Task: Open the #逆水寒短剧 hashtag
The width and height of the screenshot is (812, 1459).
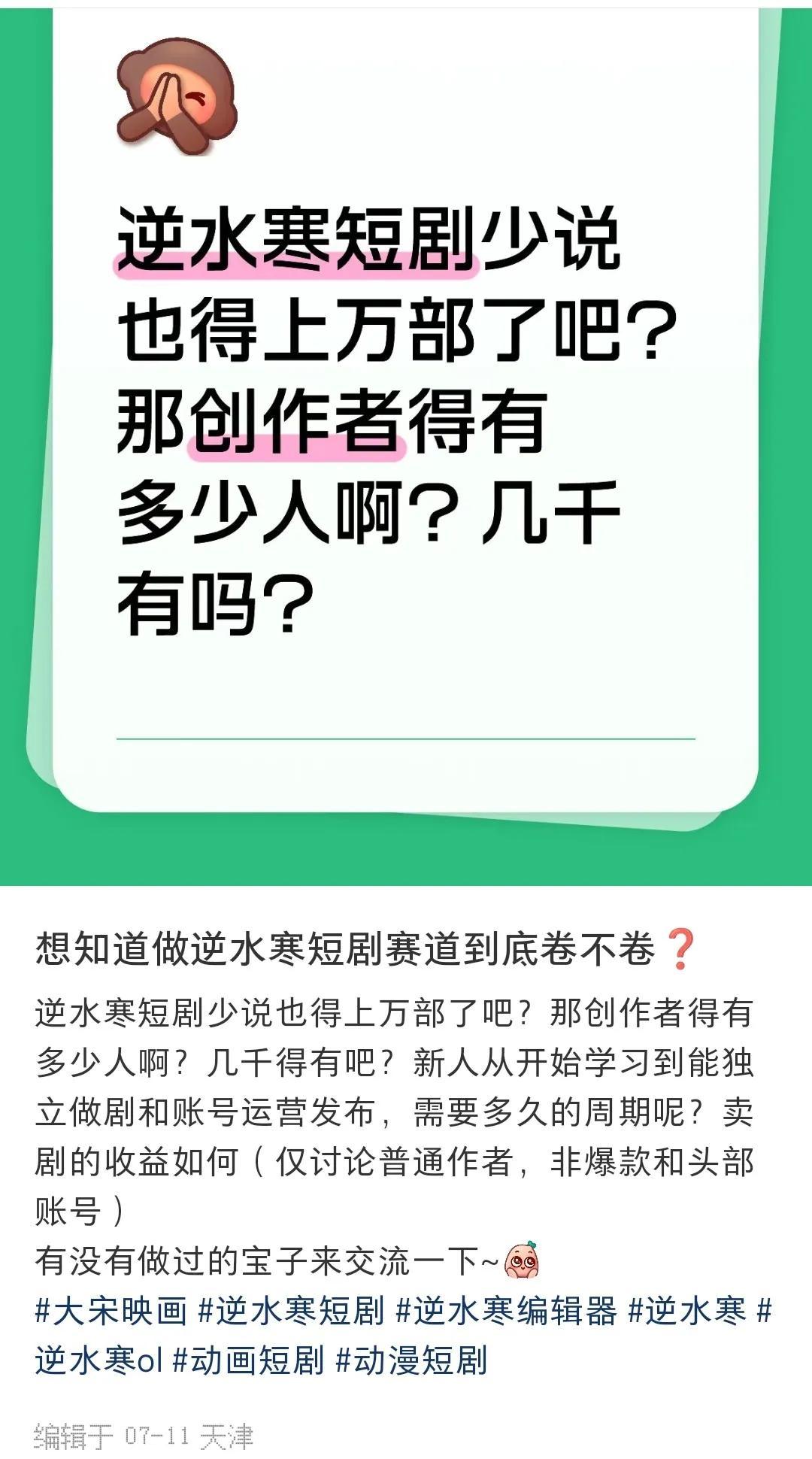Action: [x=291, y=1311]
